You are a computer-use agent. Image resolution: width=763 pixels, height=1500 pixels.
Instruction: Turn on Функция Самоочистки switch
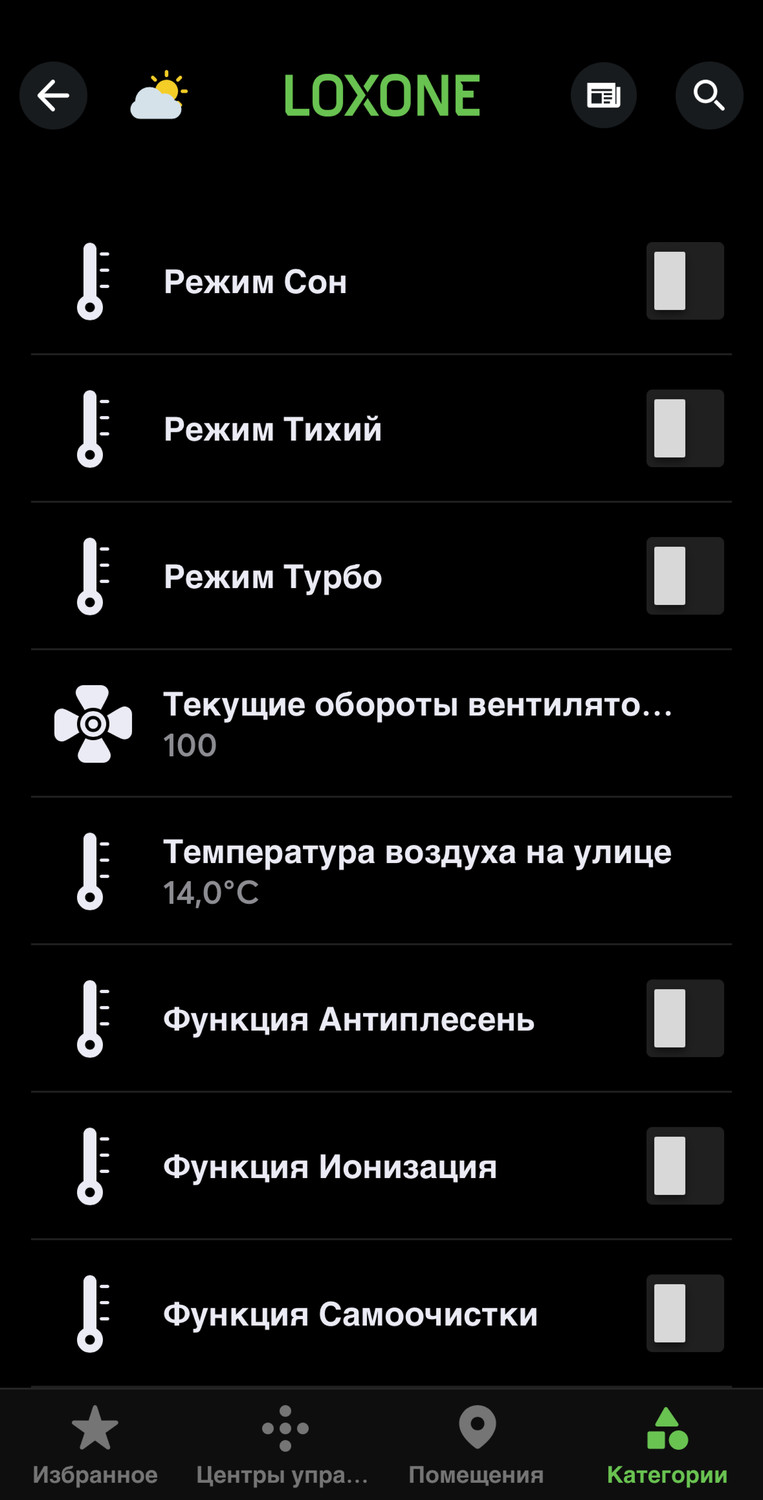684,1313
